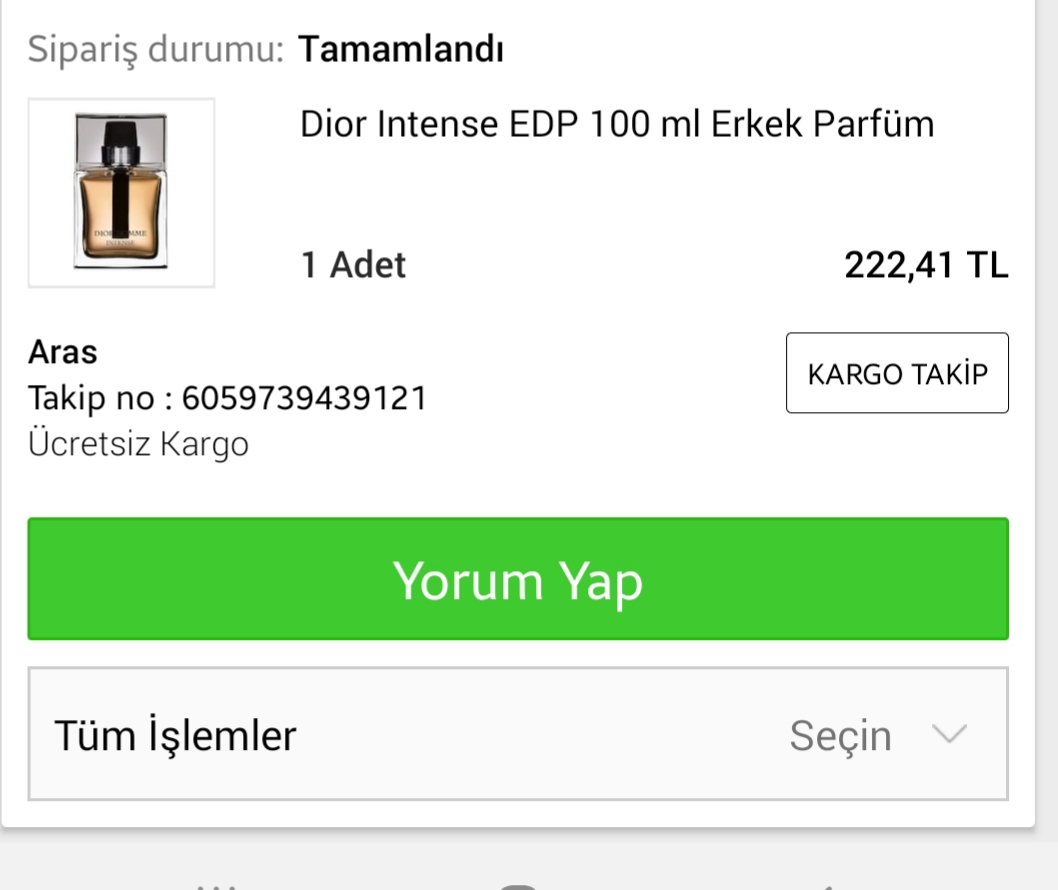Viewport: 1058px width, 890px height.
Task: Expand the Tüm İşlemler dropdown
Action: coord(517,735)
